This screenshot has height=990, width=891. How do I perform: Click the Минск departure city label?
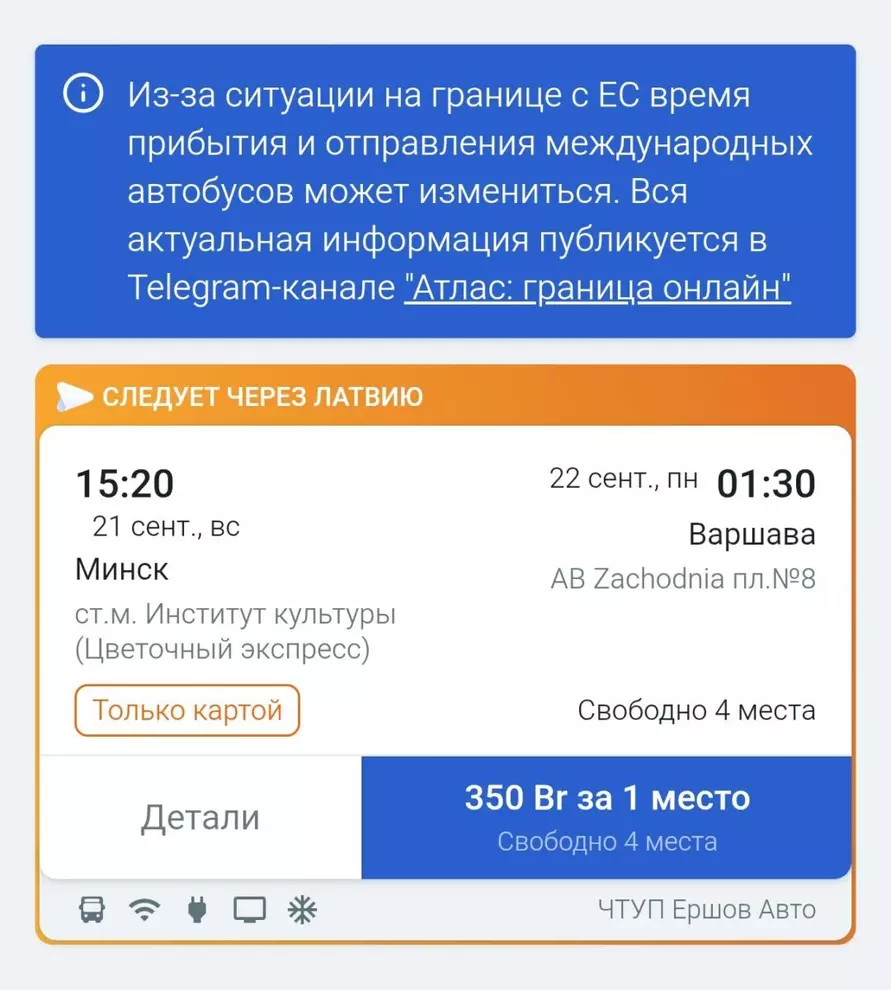click(x=121, y=570)
